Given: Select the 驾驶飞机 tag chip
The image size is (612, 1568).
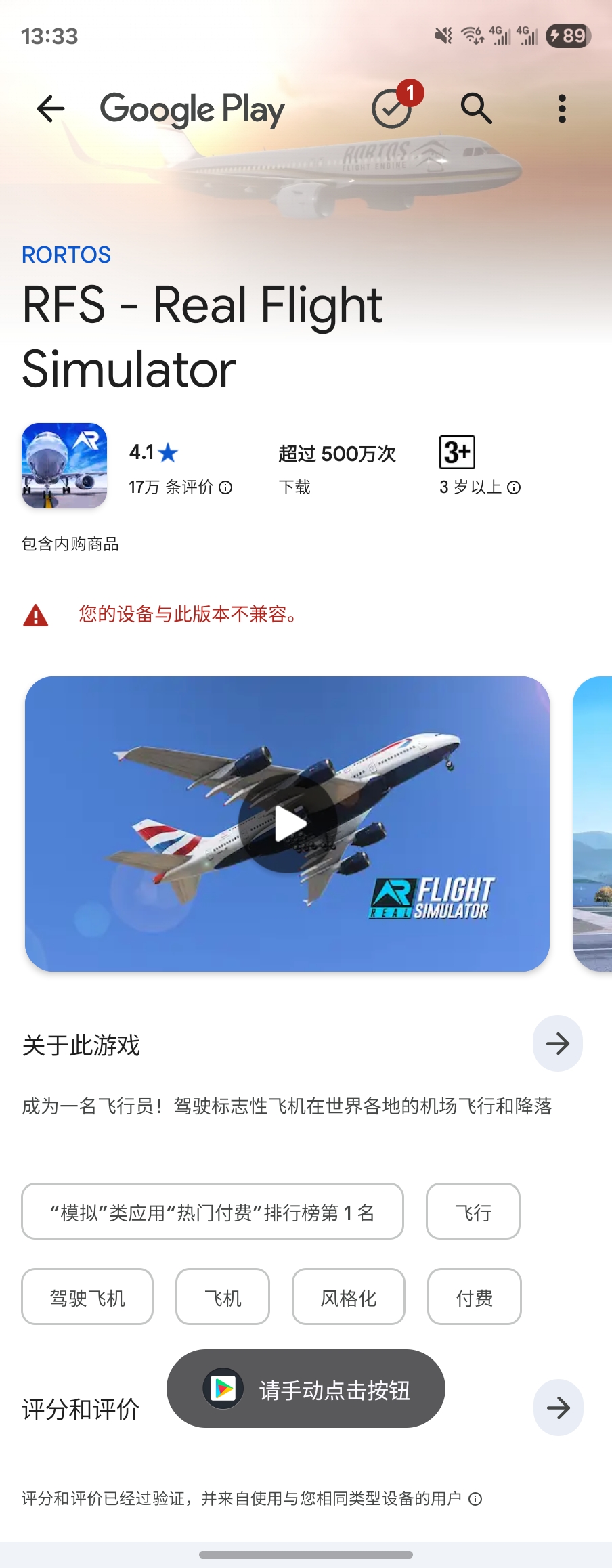Looking at the screenshot, I should 87,1297.
